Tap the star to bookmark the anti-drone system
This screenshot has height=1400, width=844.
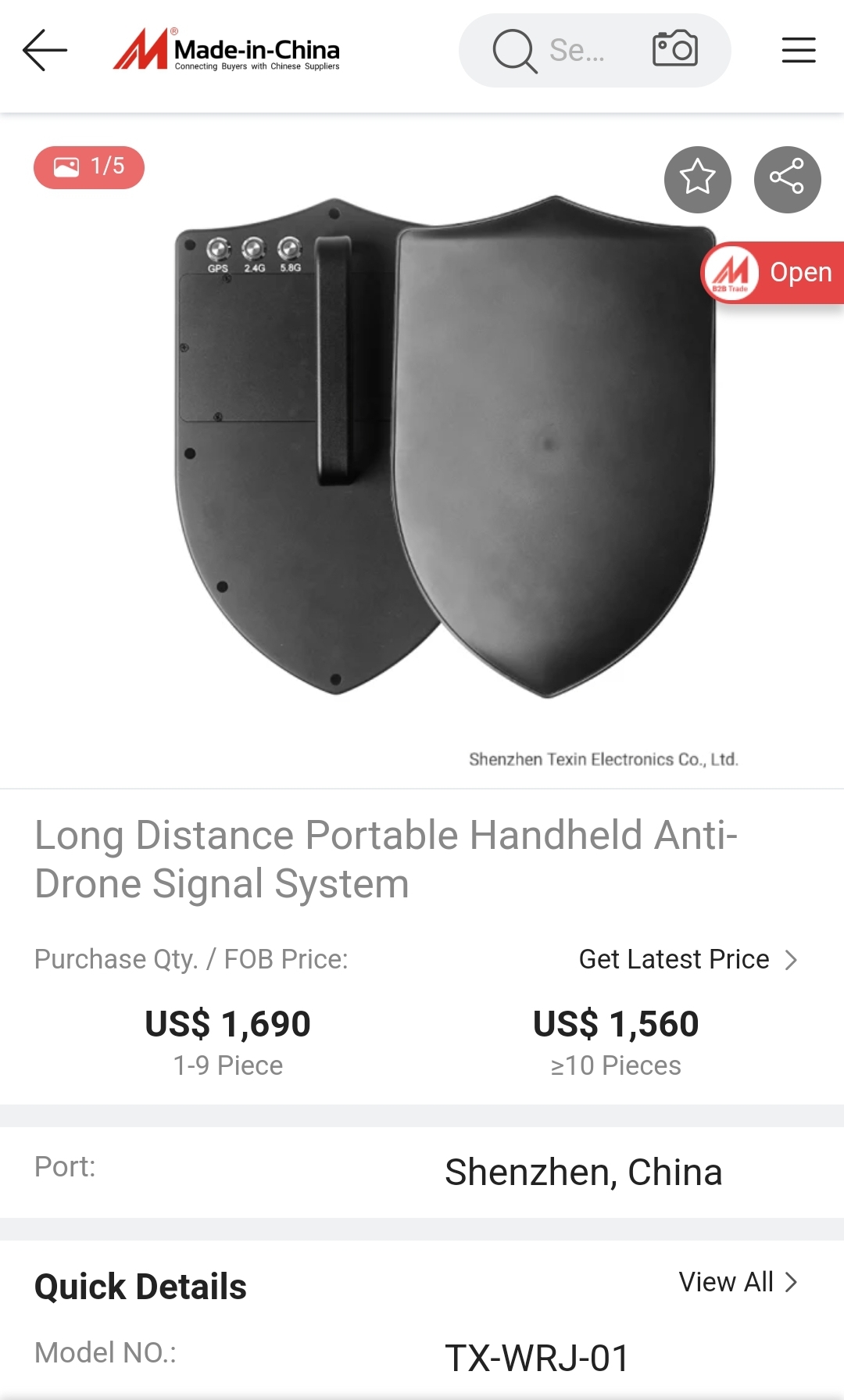[x=698, y=179]
